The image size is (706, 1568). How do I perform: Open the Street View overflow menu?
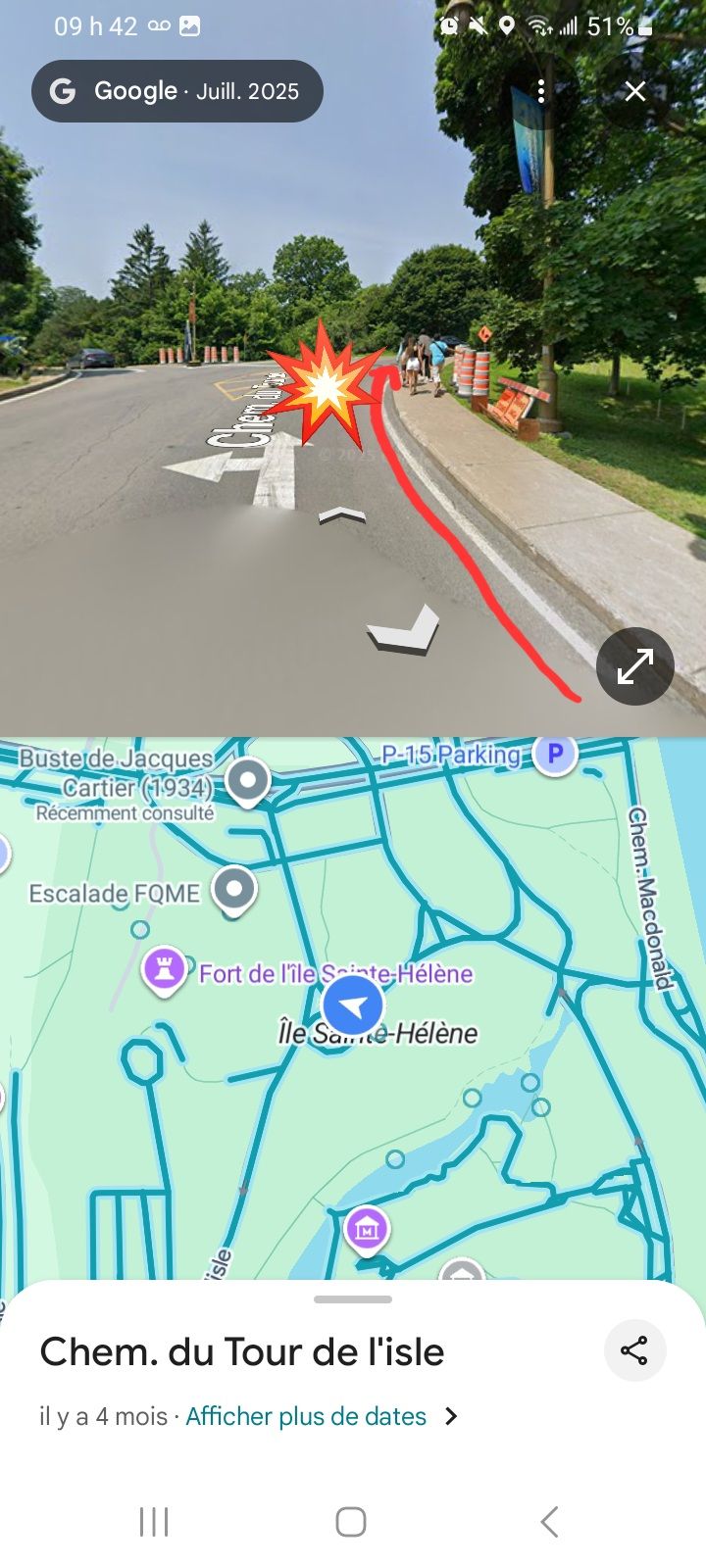click(x=541, y=91)
